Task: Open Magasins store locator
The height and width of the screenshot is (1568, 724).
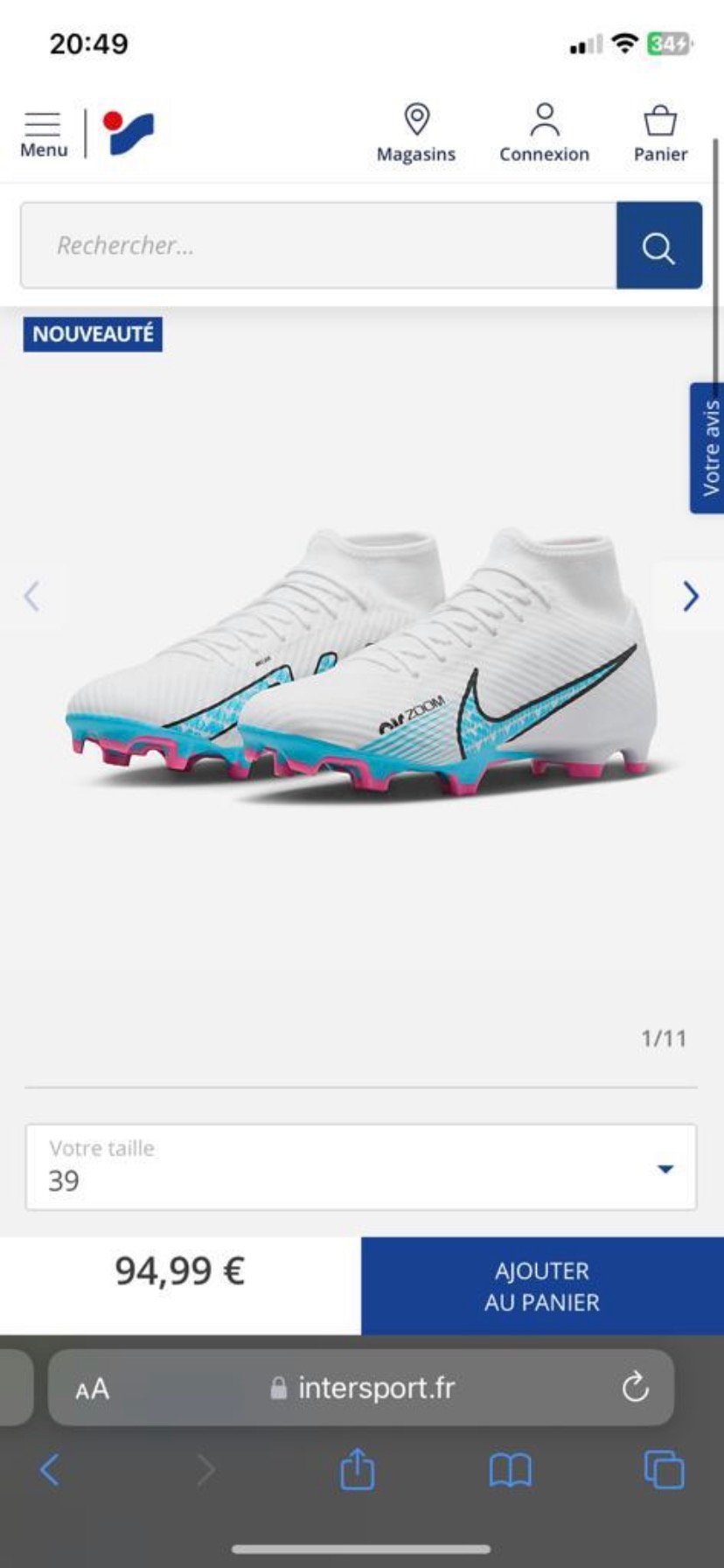Action: tap(416, 134)
